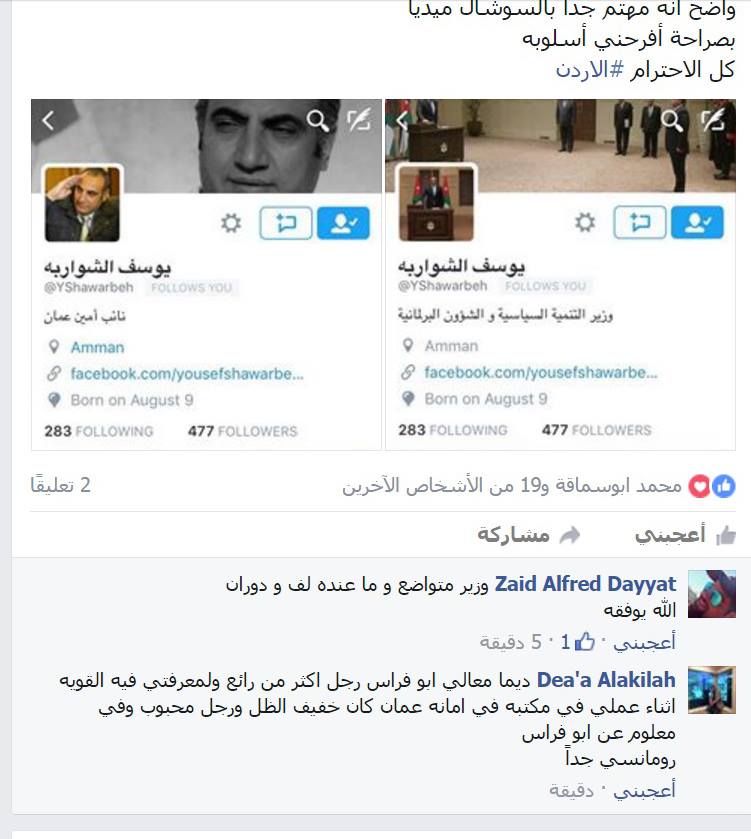This screenshot has height=839, width=751.
Task: Like Dea'a Alakilah's comment
Action: point(643,790)
